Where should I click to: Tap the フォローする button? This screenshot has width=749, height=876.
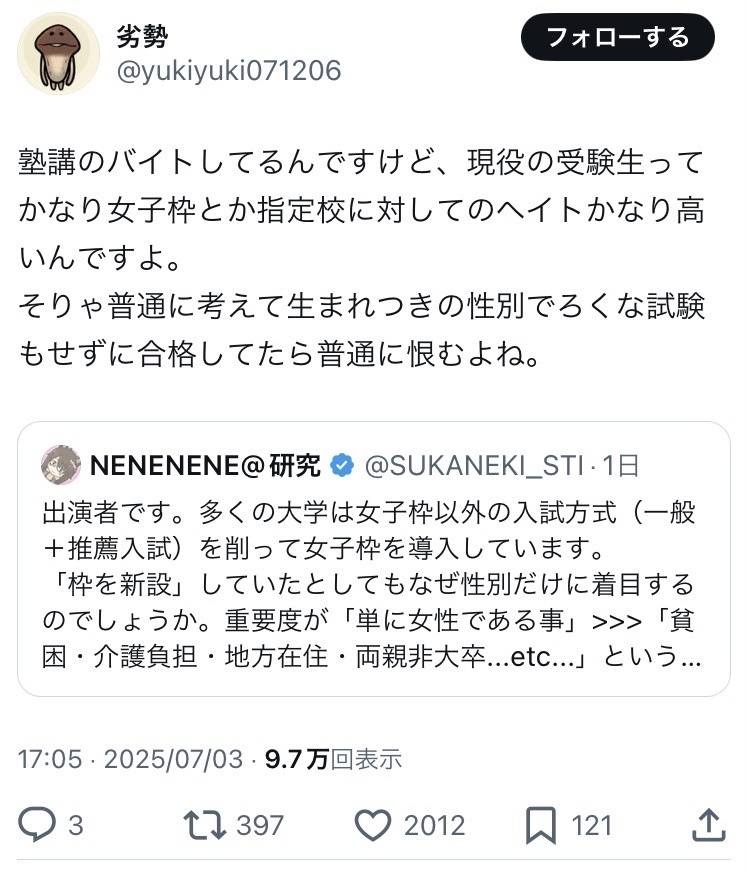coord(618,38)
